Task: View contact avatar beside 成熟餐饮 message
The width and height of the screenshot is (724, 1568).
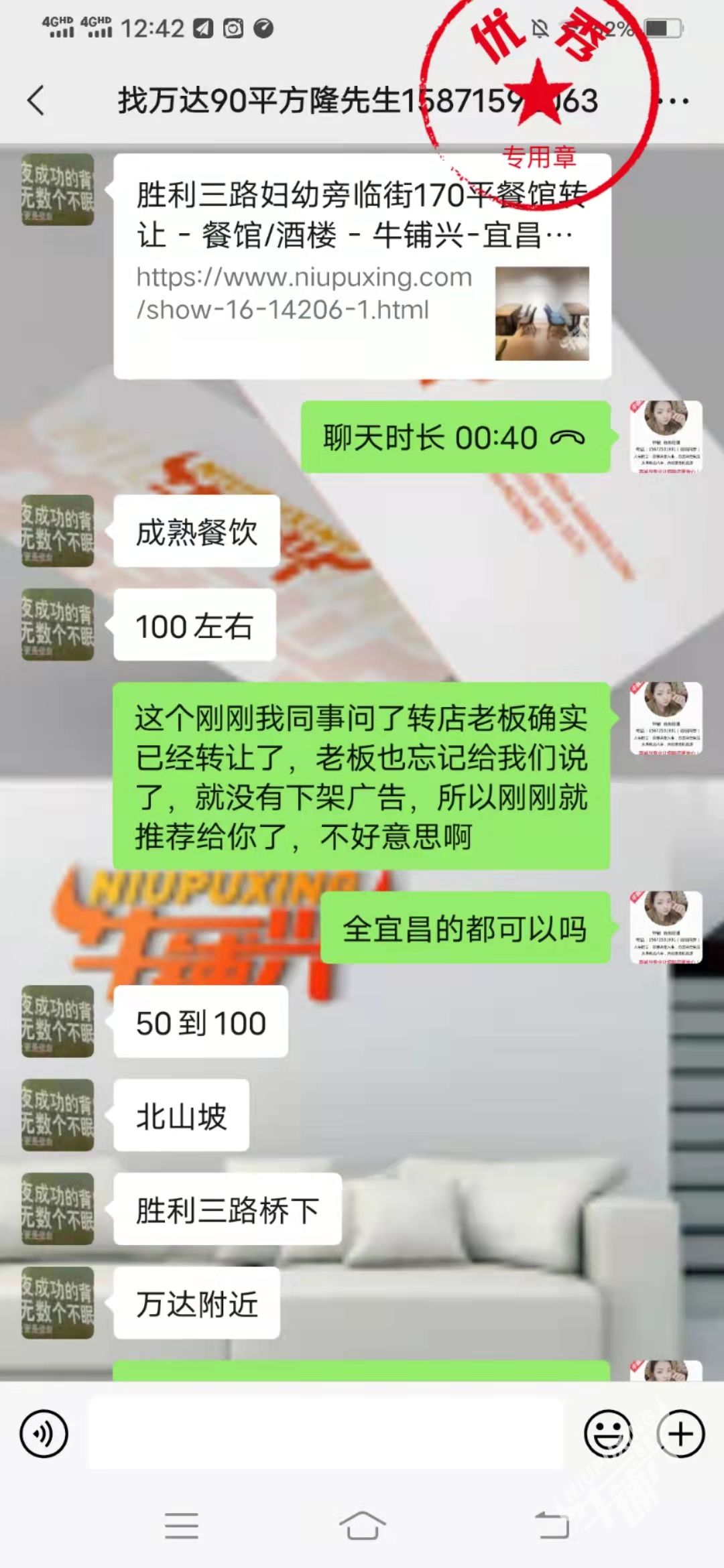Action: pyautogui.click(x=58, y=531)
